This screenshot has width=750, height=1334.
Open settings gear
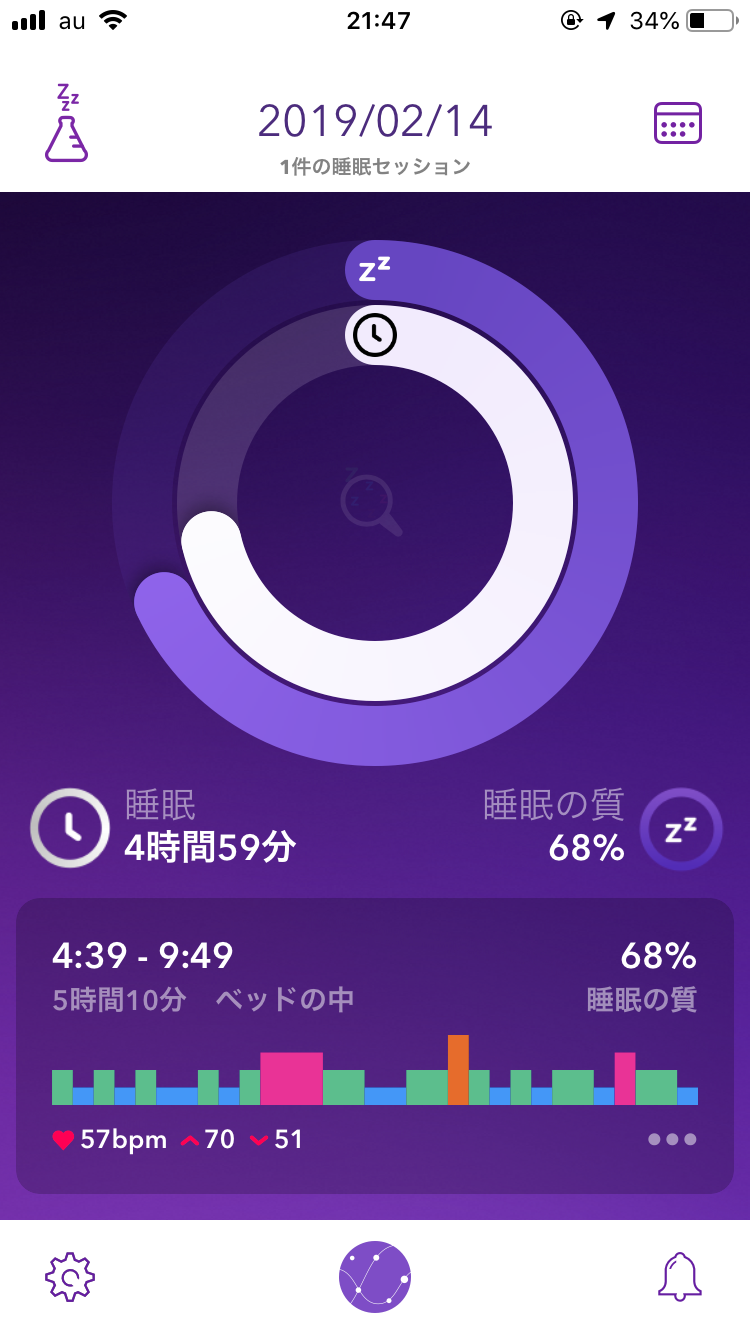coord(70,1277)
